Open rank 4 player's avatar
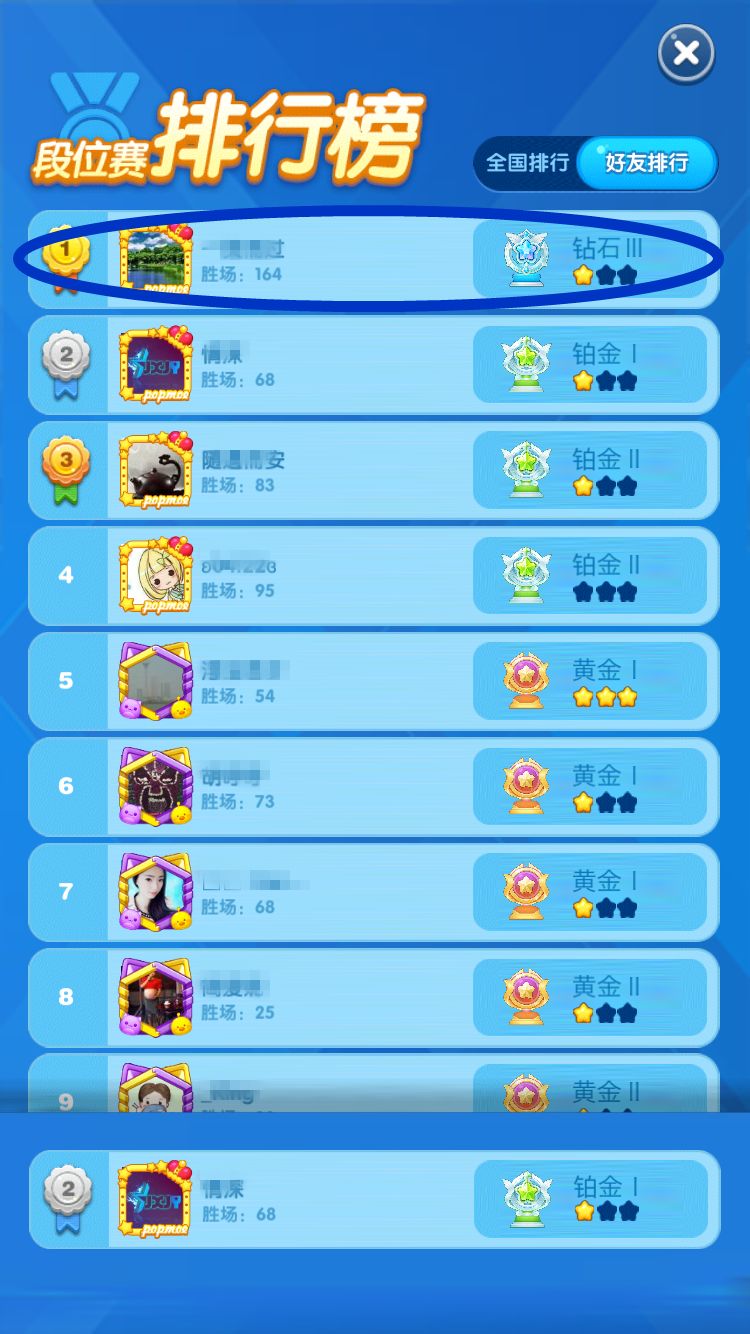Viewport: 750px width, 1334px height. [x=155, y=576]
